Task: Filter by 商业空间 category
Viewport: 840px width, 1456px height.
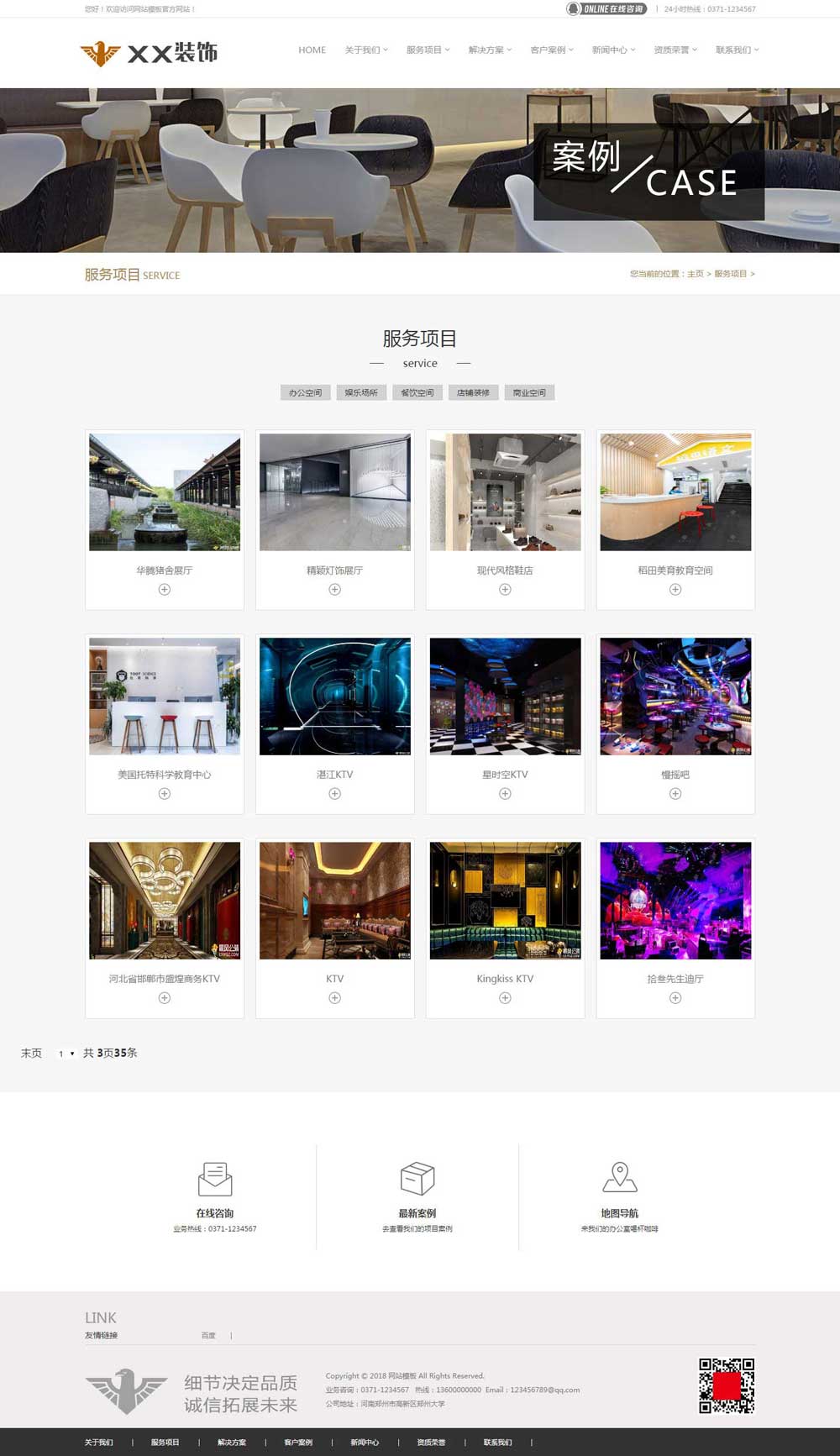Action: coord(529,392)
